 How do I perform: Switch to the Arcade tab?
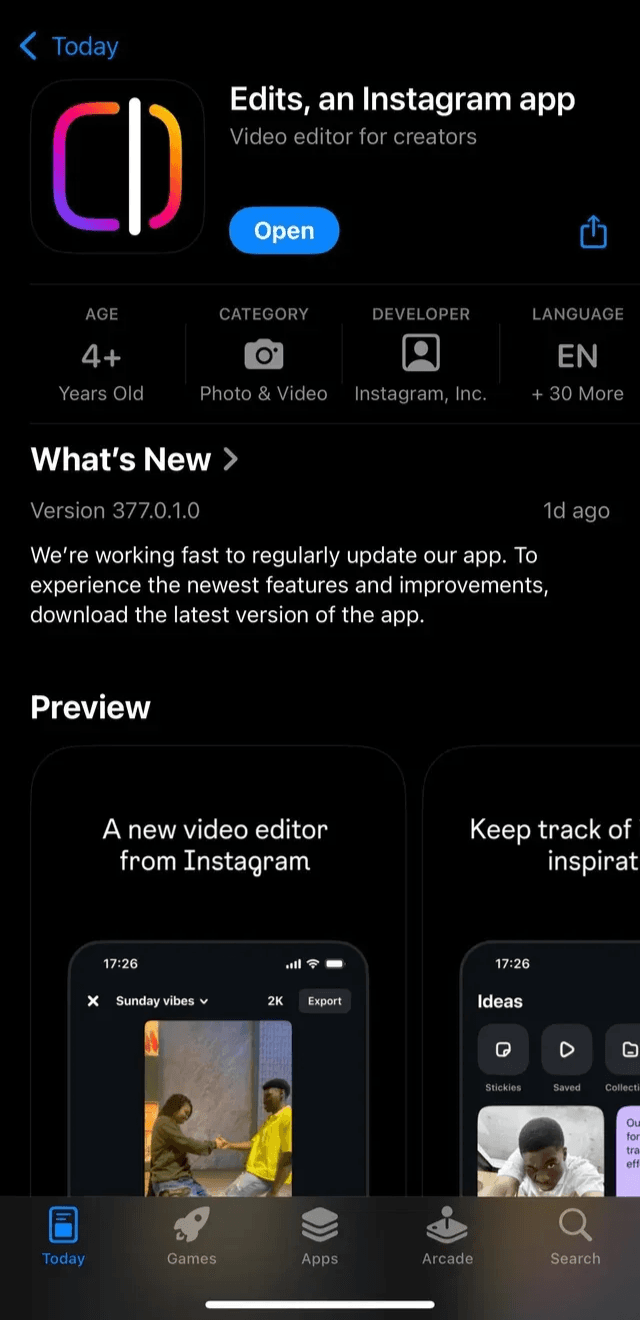pyautogui.click(x=447, y=1237)
